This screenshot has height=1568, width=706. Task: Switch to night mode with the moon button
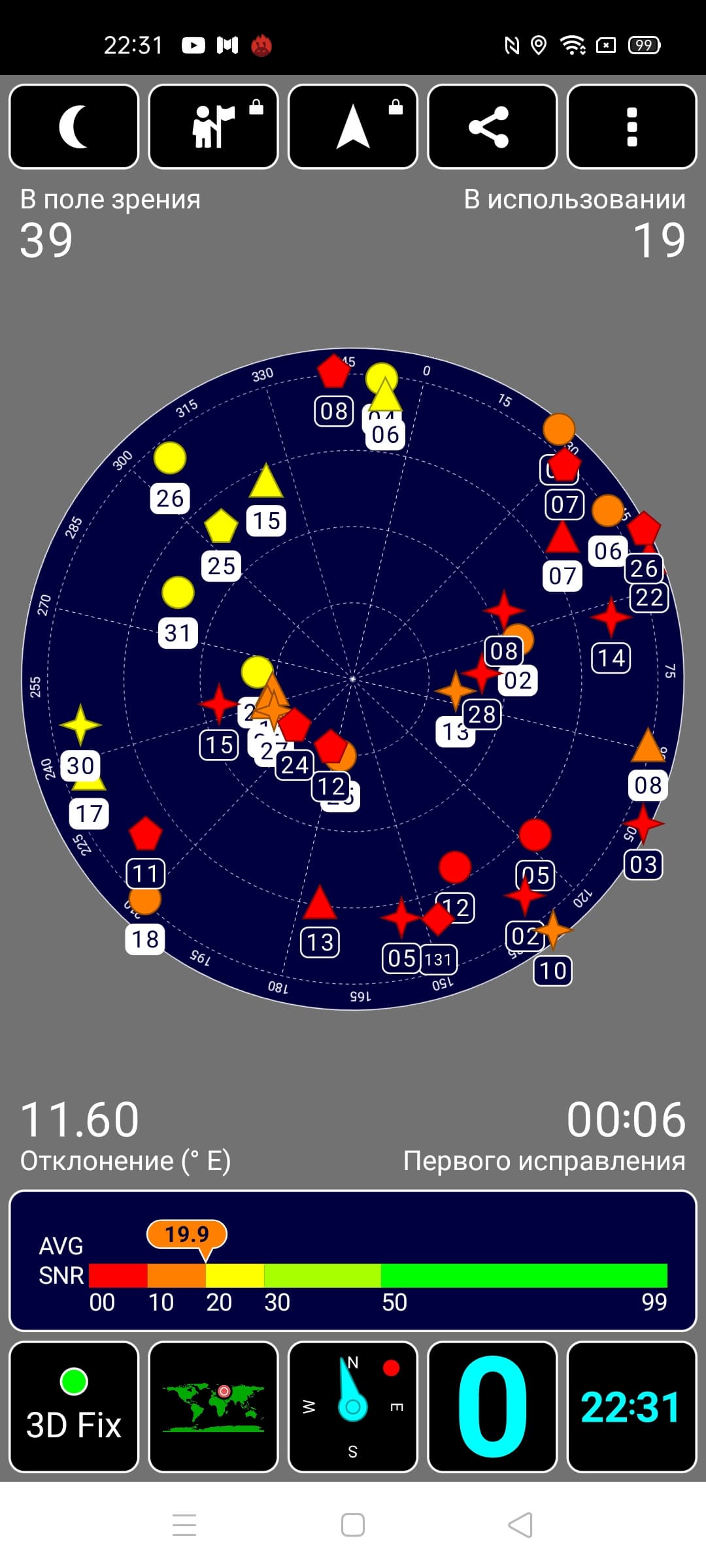74,127
